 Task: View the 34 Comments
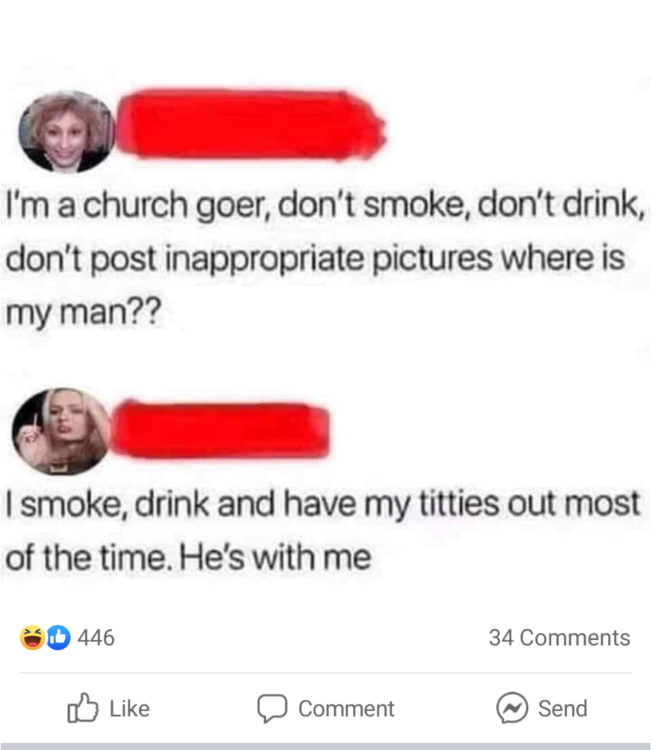pyautogui.click(x=559, y=637)
